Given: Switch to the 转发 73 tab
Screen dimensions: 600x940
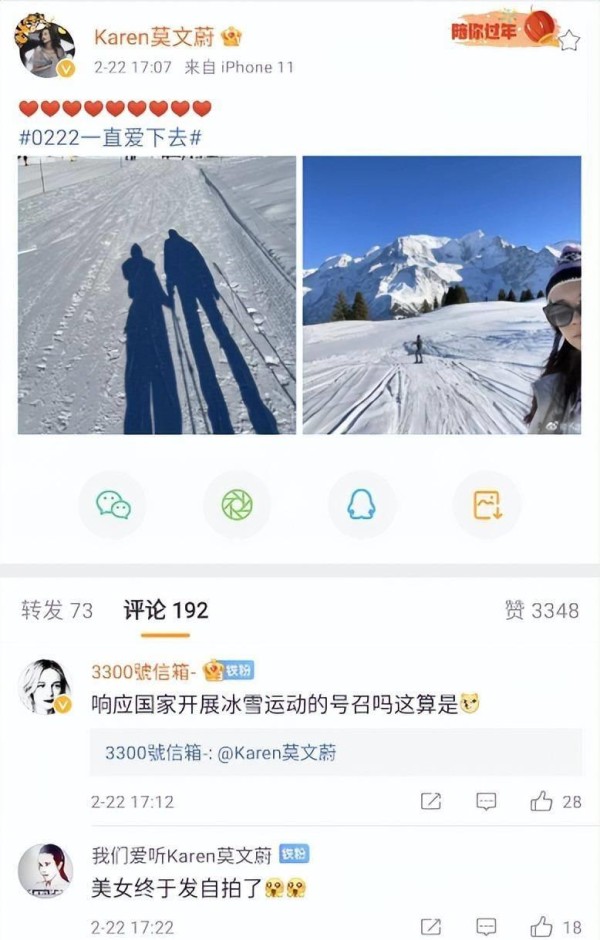Looking at the screenshot, I should pyautogui.click(x=57, y=610).
